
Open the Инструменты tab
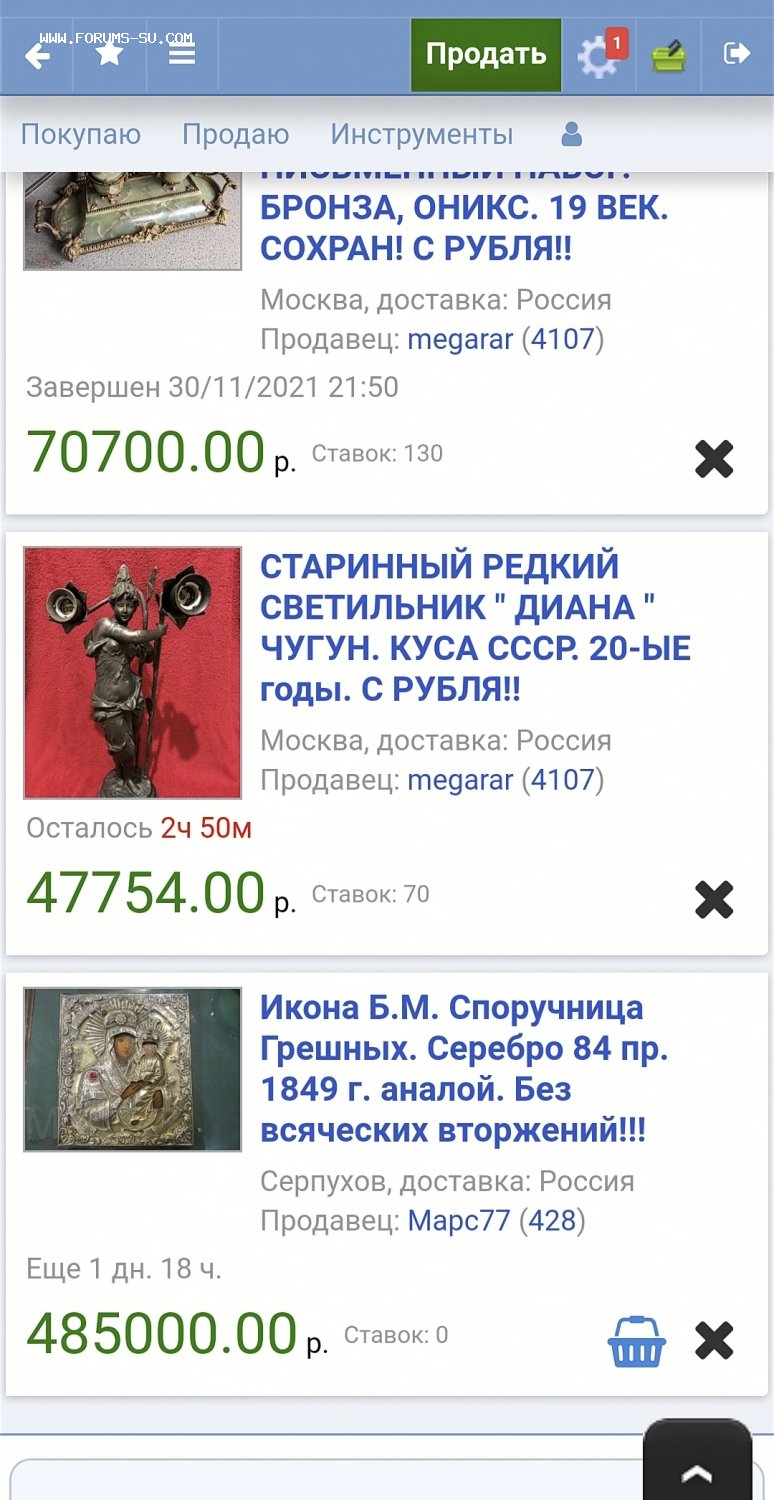click(421, 134)
